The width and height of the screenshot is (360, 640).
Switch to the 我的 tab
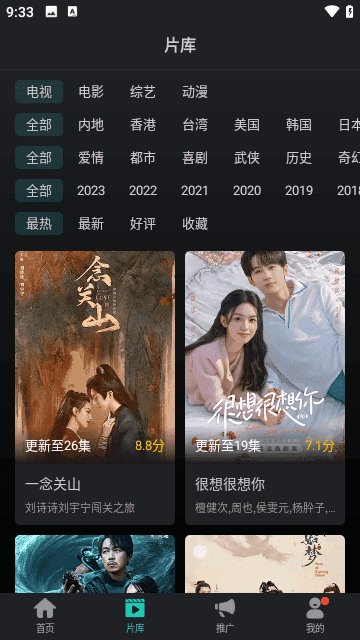tap(315, 616)
